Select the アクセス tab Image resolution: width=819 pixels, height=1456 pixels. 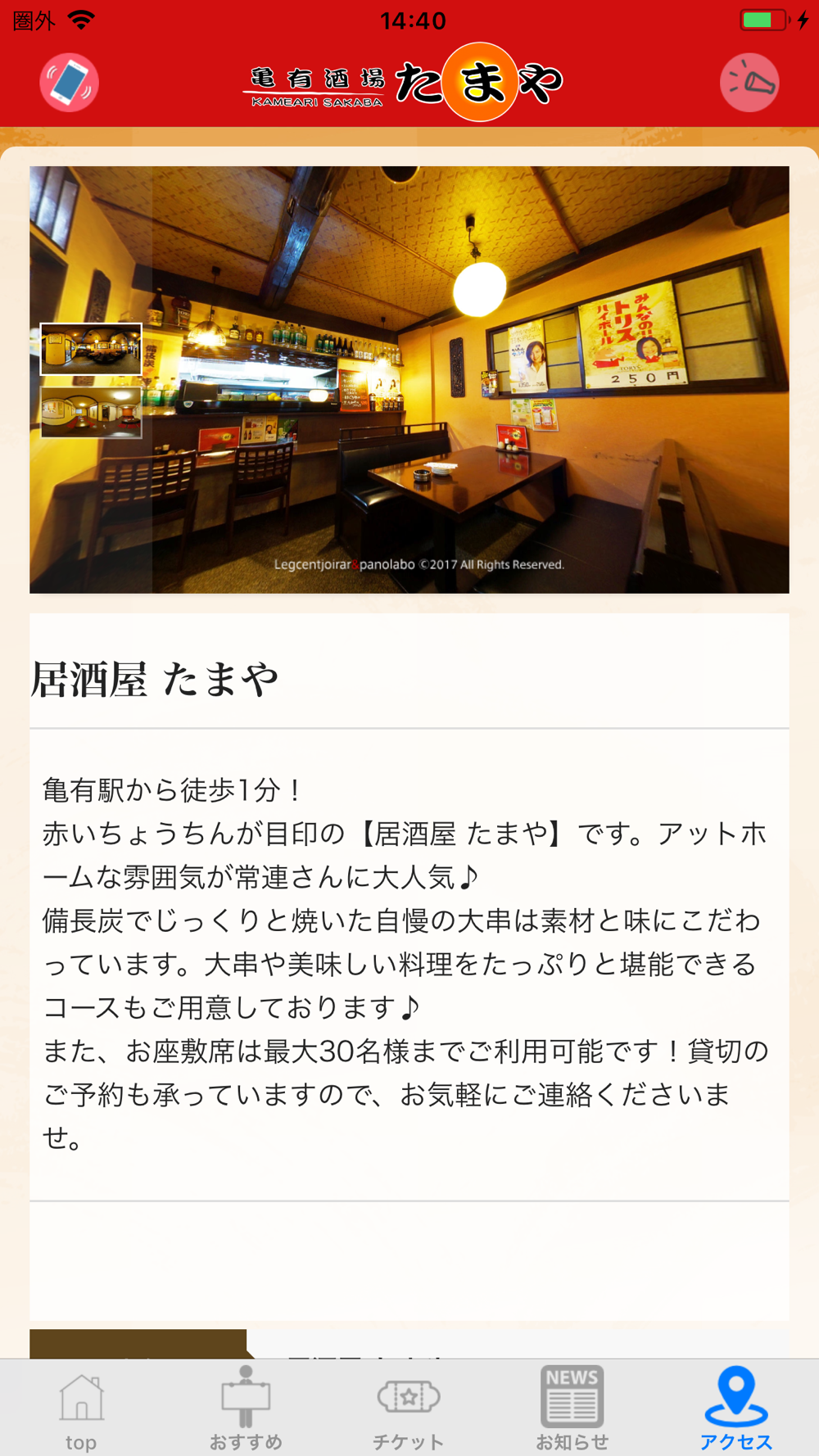pyautogui.click(x=736, y=1409)
